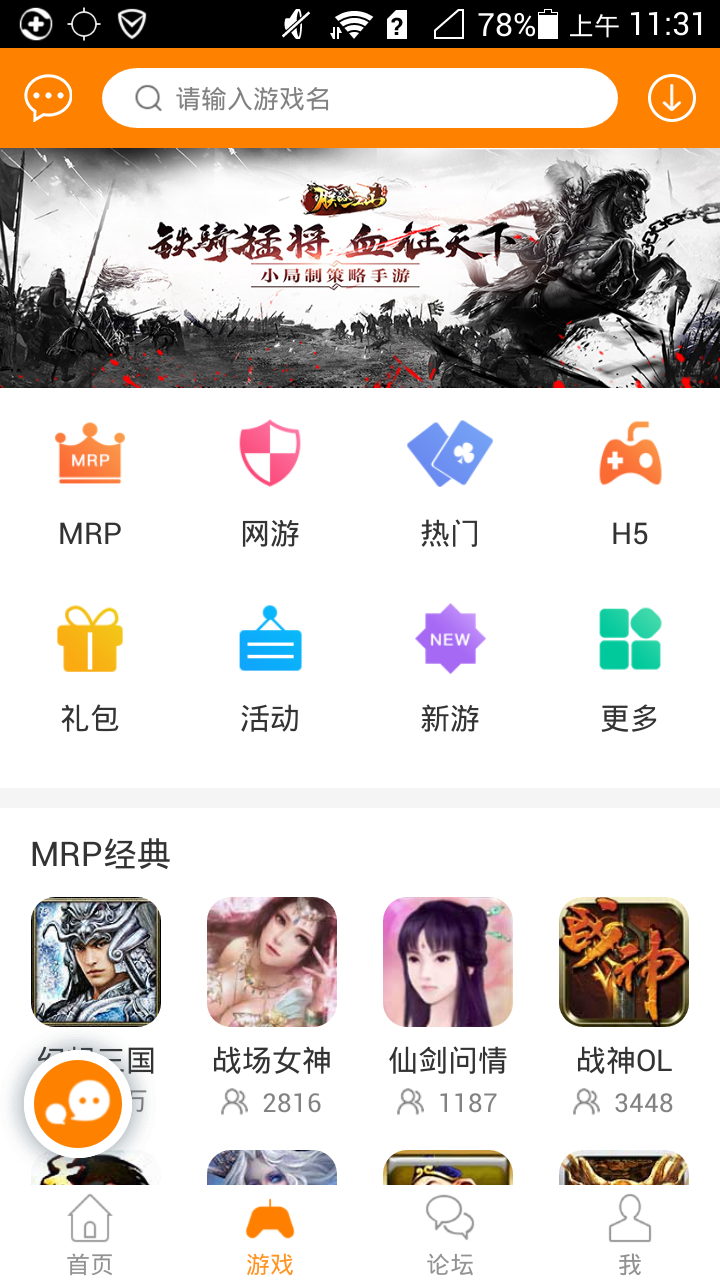720x1280 pixels.
Task: Tap the 铁骑猛将 banner advertisement
Action: 360,265
